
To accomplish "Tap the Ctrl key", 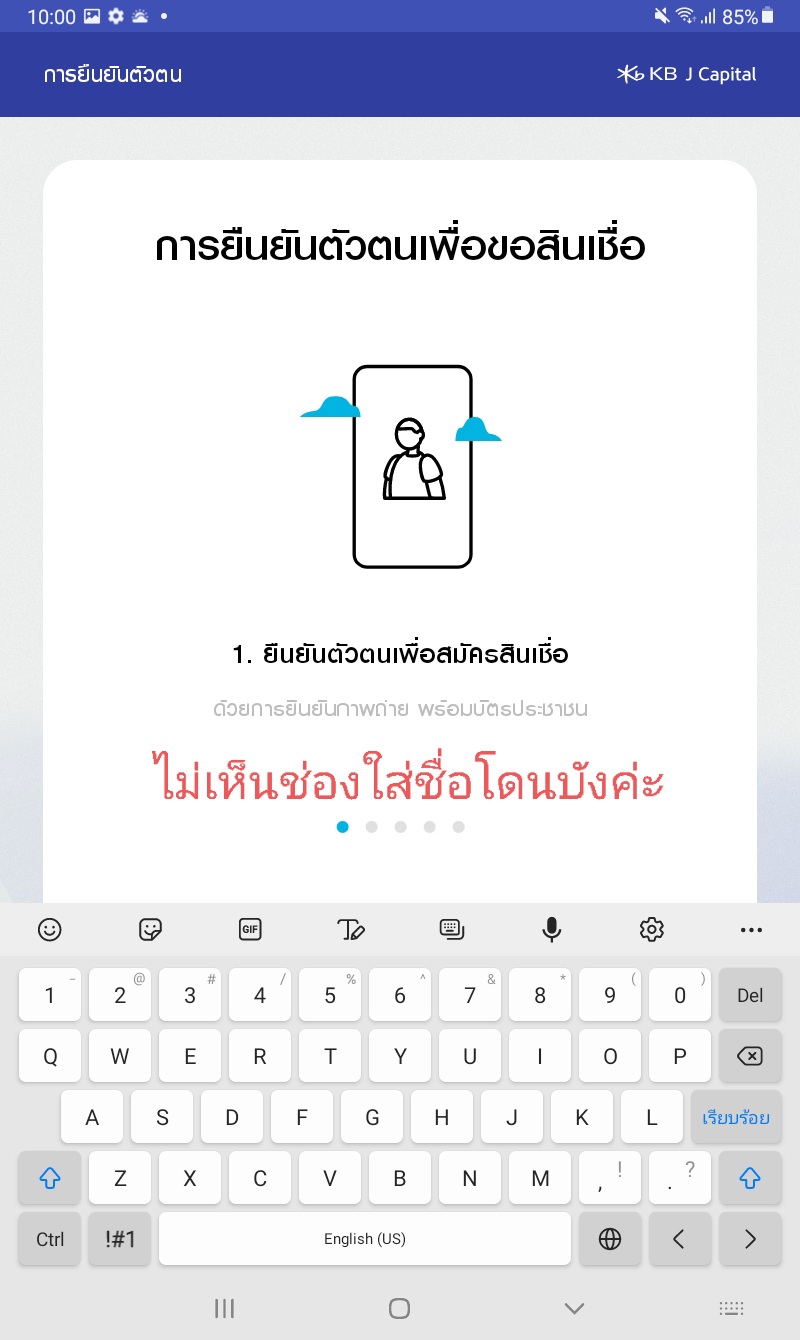I will click(x=50, y=1239).
